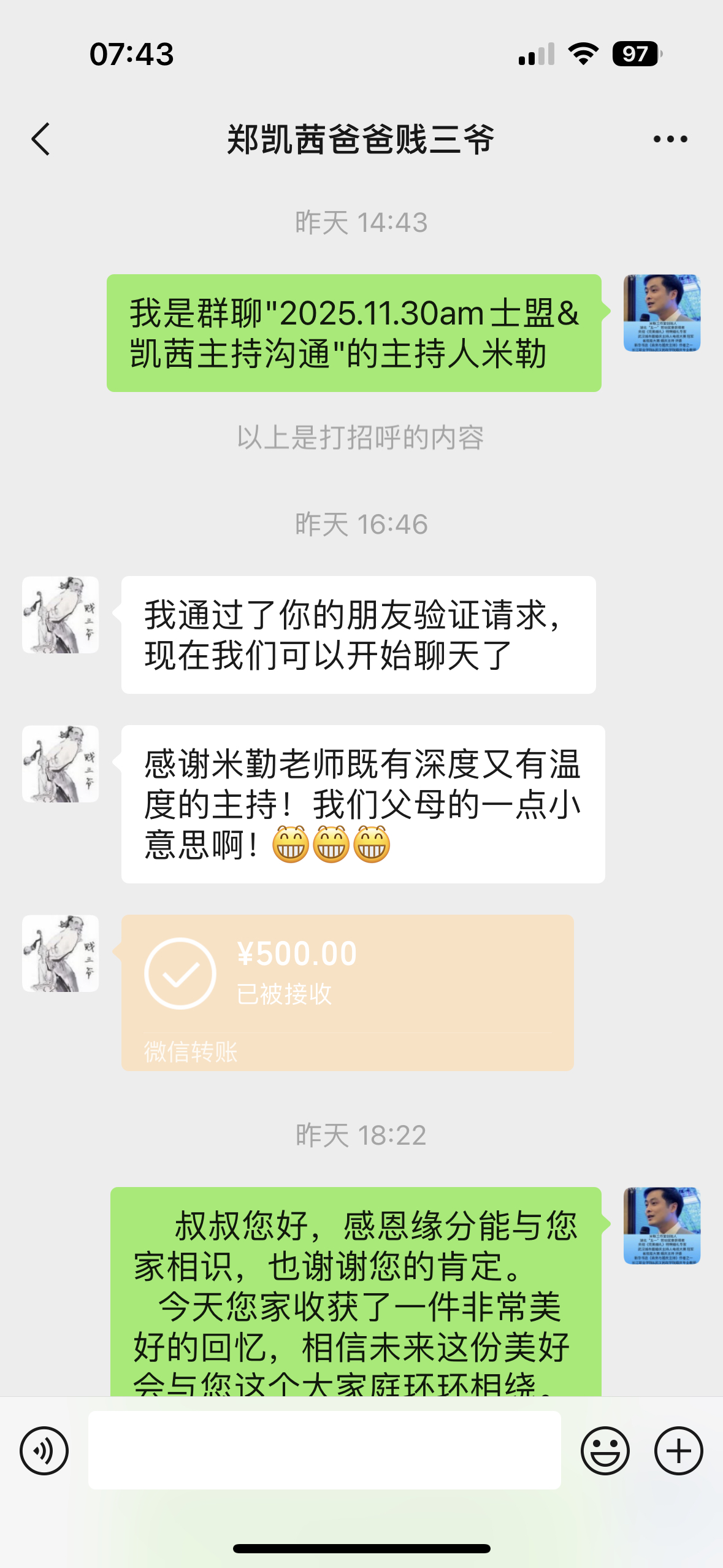Switch to voice message input
This screenshot has height=1568, width=723.
click(x=44, y=1450)
